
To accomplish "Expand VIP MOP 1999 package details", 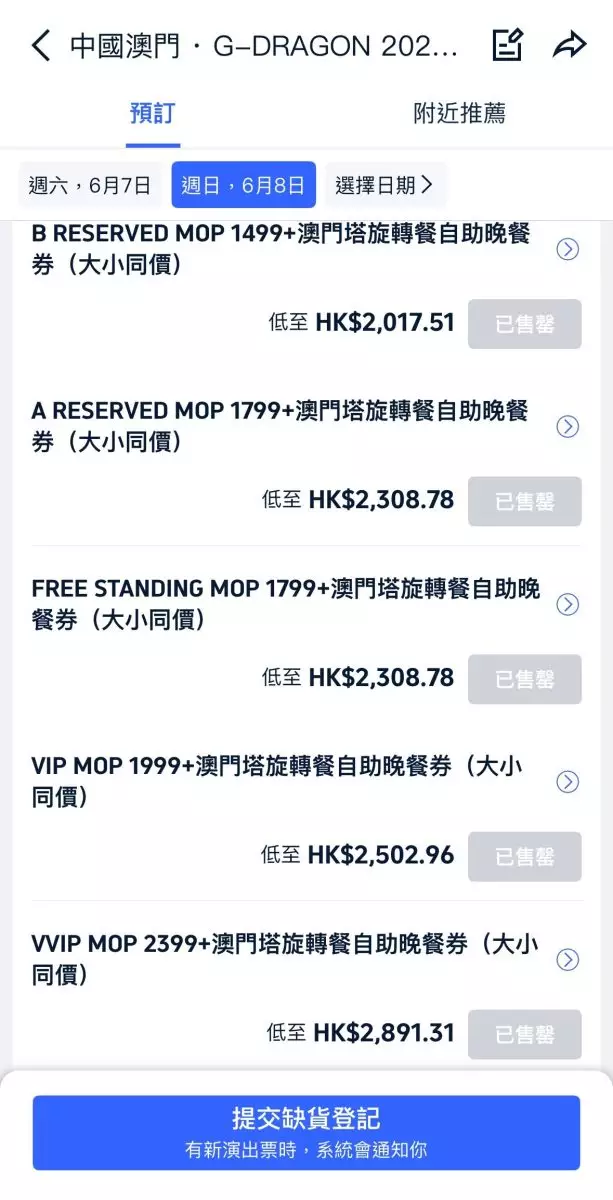I will tap(567, 782).
